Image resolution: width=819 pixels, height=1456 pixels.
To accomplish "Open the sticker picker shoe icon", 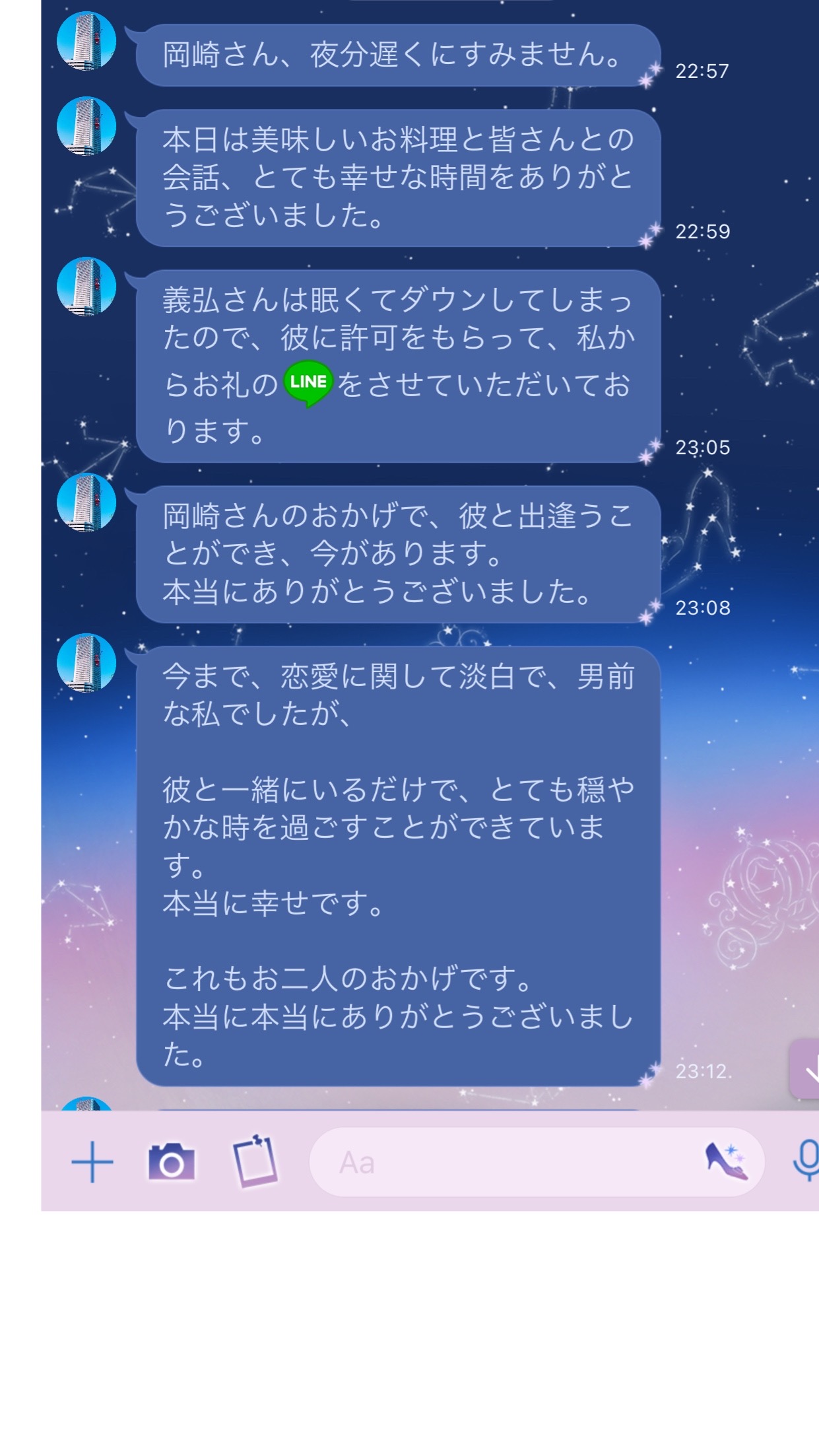I will (x=727, y=1162).
